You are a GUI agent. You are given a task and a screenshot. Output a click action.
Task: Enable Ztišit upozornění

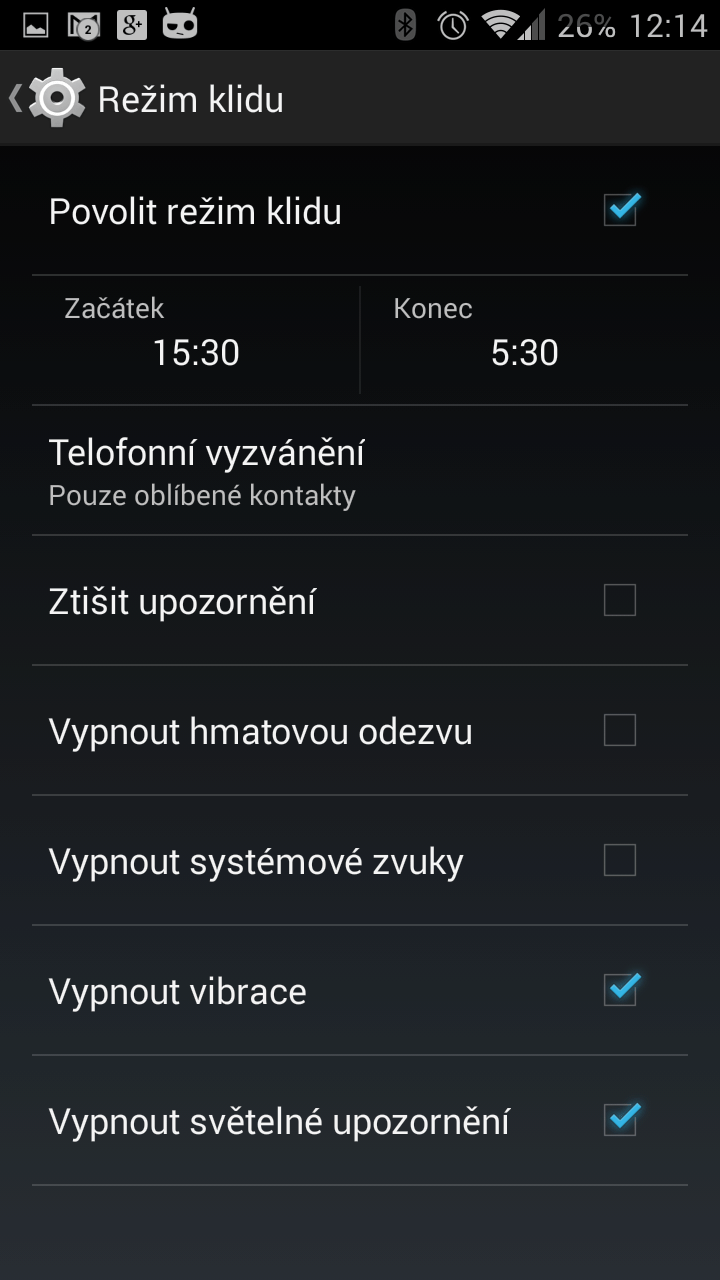coord(620,600)
